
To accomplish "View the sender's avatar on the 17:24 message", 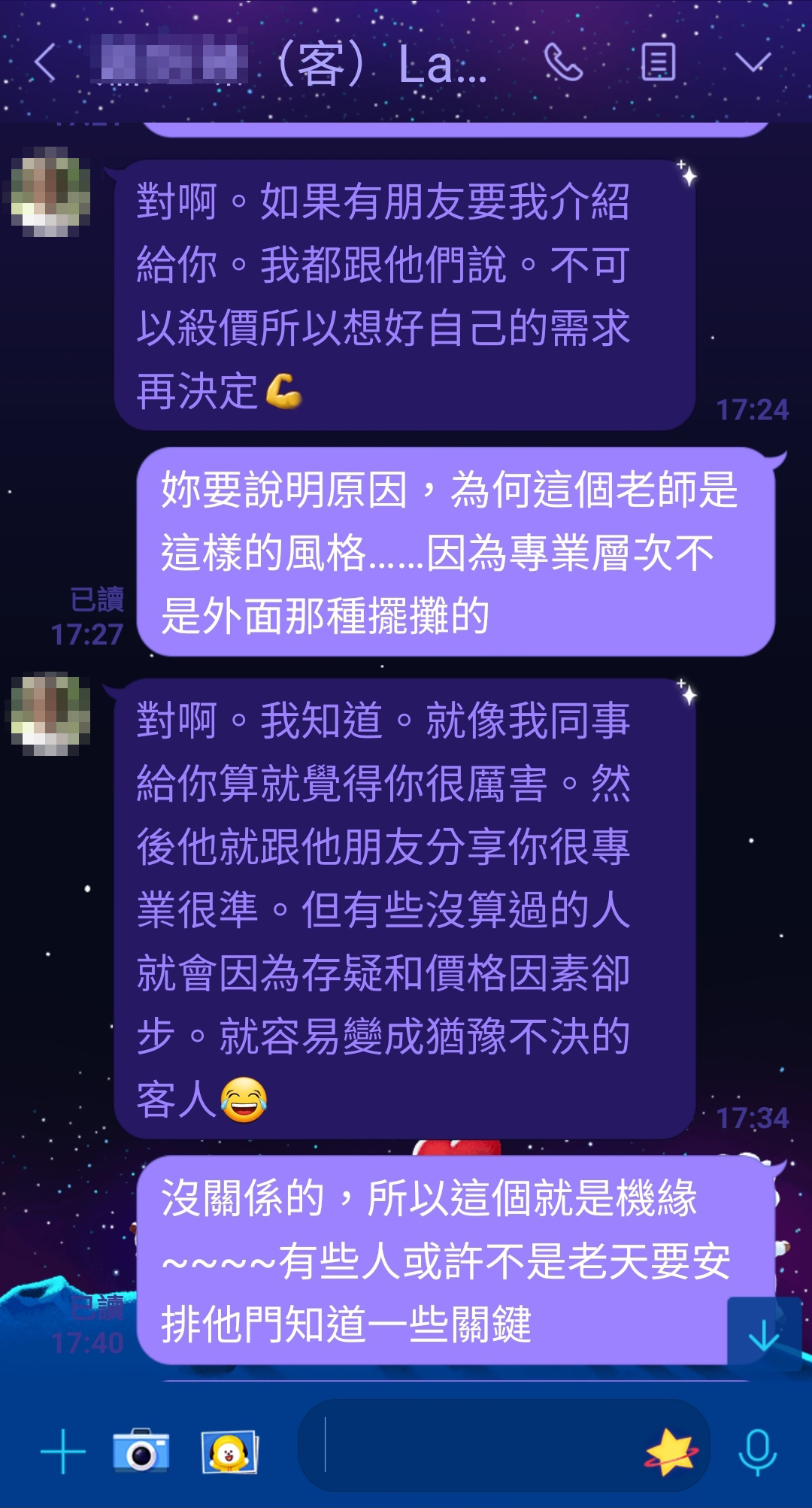I will click(50, 193).
